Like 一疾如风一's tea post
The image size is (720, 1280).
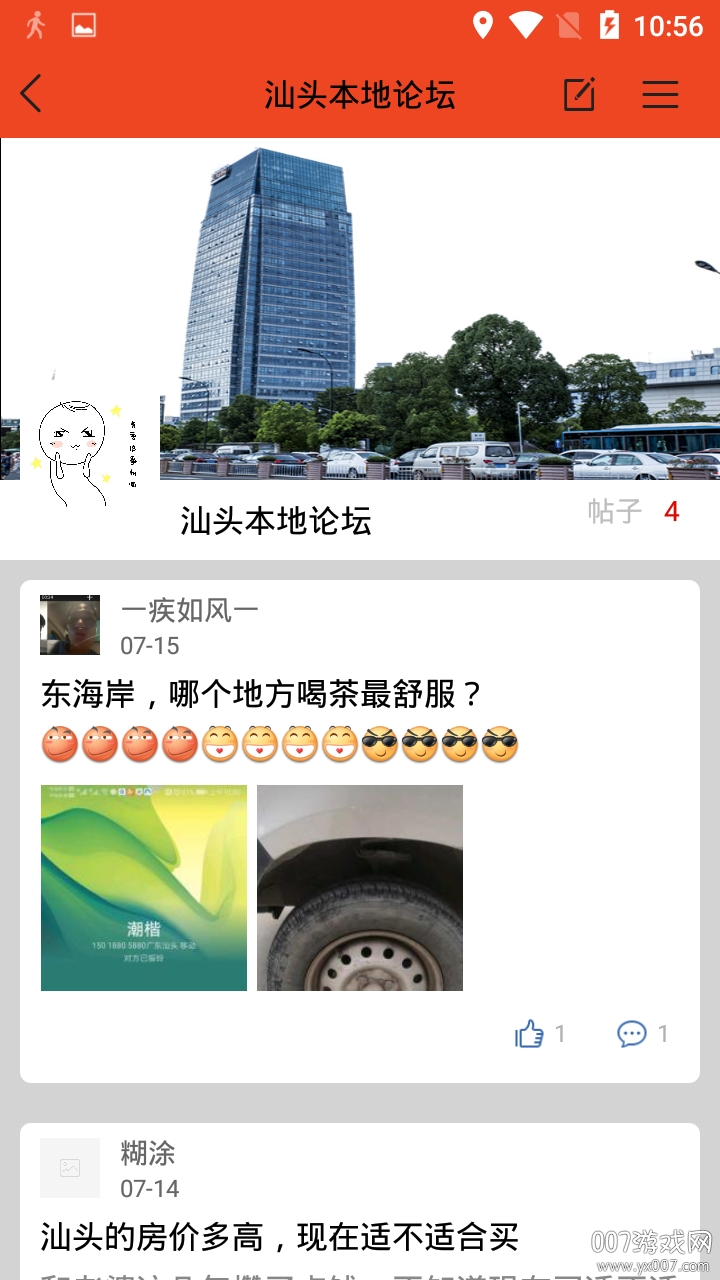coord(530,1034)
